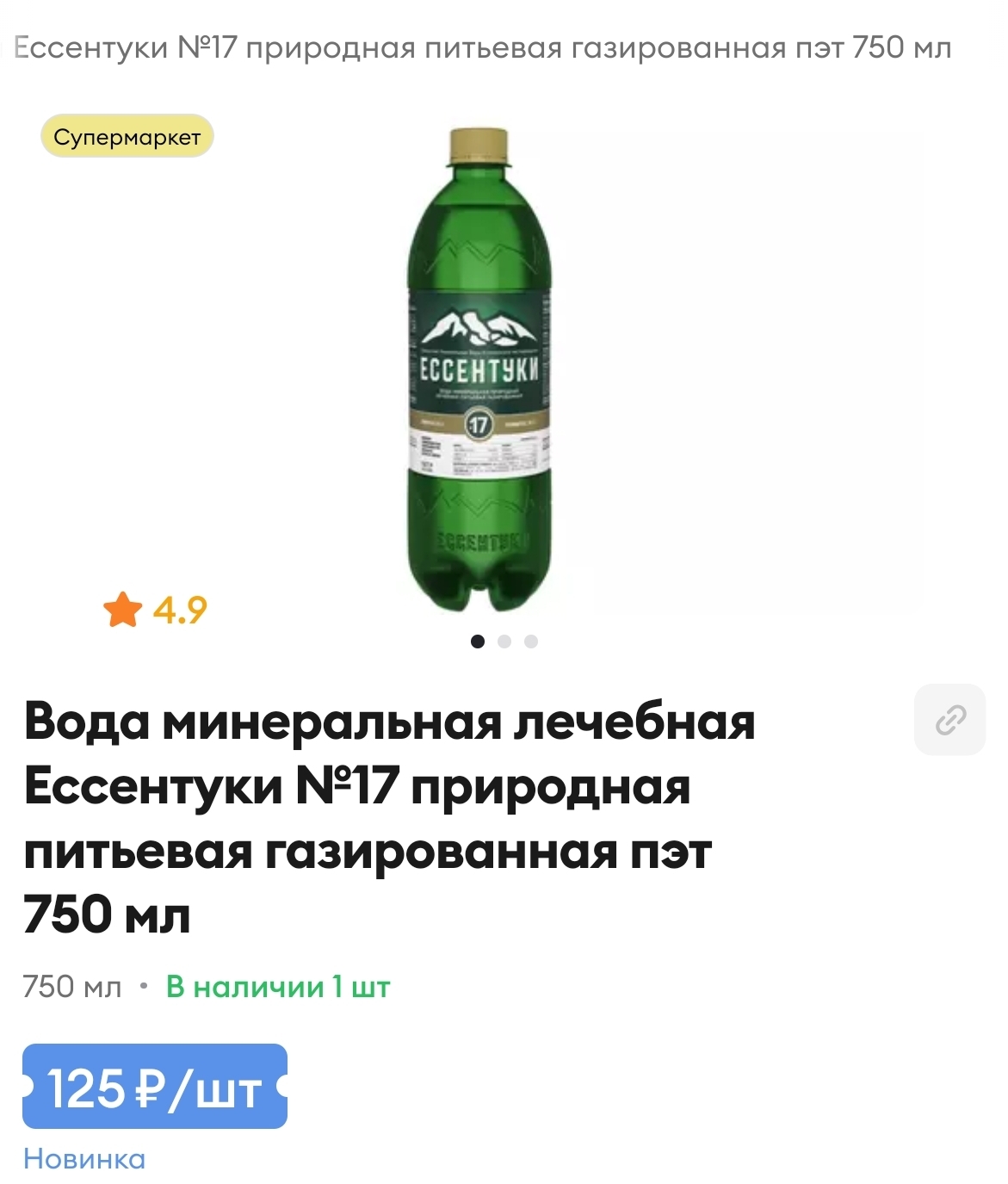This screenshot has width=1008, height=1184.
Task: Jump to the second photo indicator dot
Action: pyautogui.click(x=504, y=642)
